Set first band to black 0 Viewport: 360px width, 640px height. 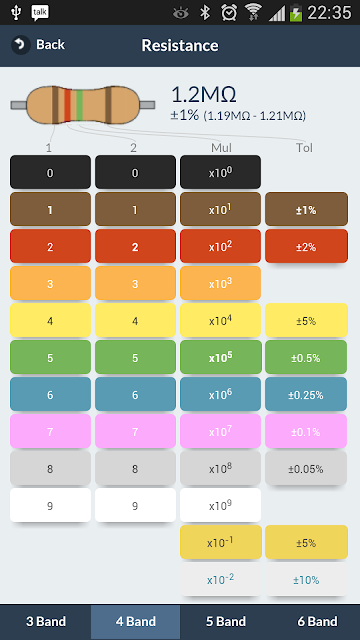pos(50,172)
